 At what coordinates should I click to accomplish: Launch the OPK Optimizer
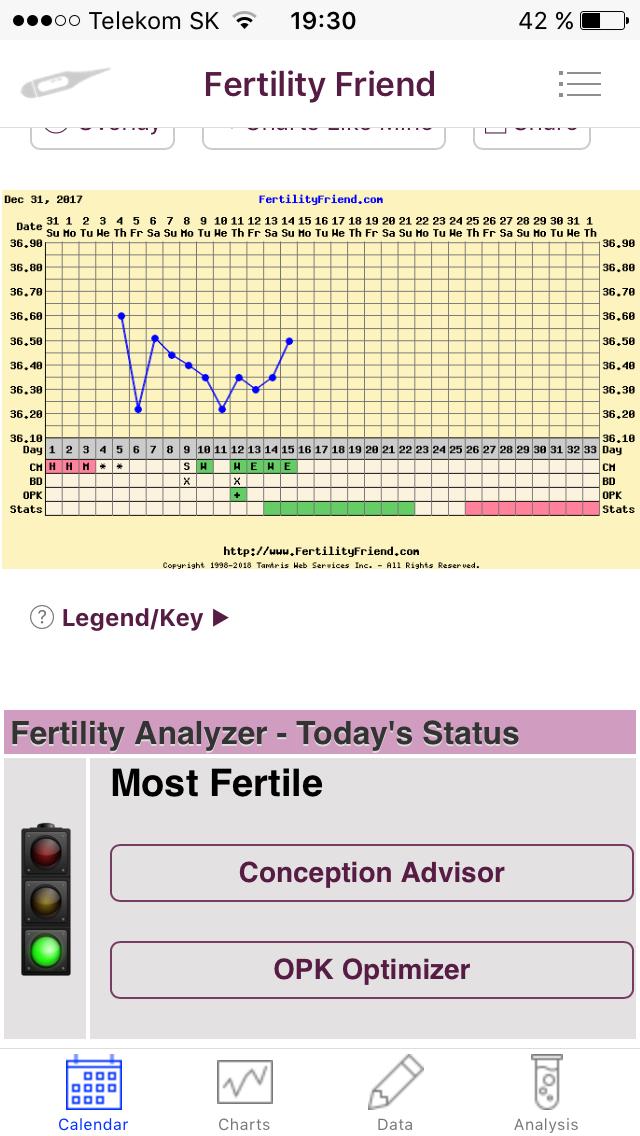pos(371,969)
